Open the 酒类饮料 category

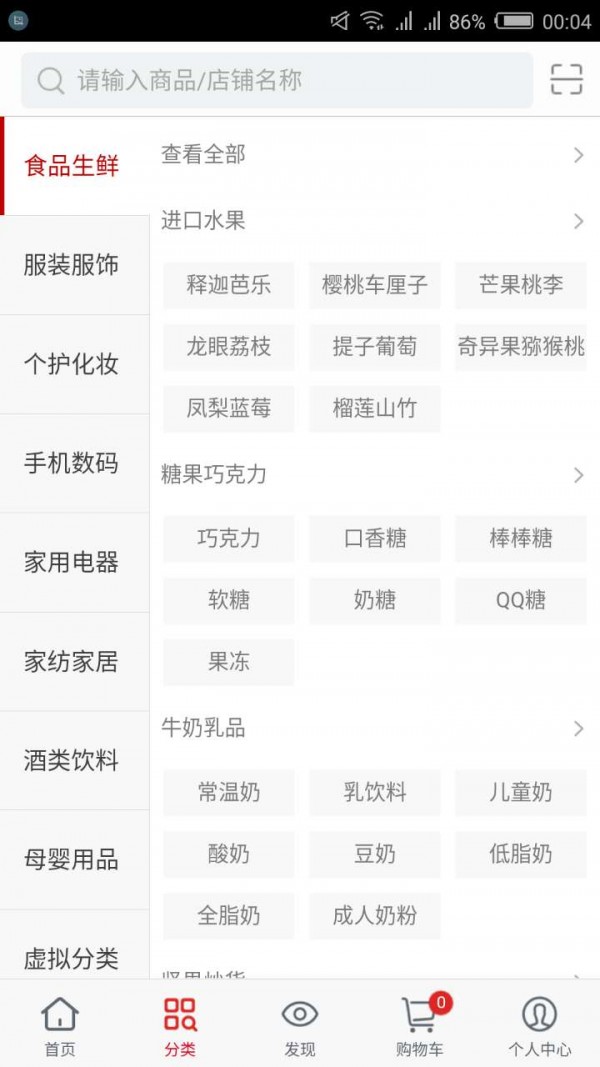click(72, 761)
